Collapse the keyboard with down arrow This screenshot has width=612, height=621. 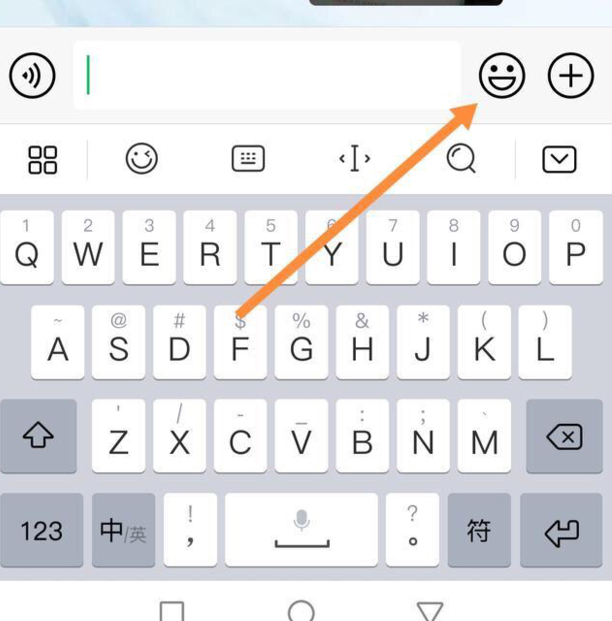coord(559,159)
